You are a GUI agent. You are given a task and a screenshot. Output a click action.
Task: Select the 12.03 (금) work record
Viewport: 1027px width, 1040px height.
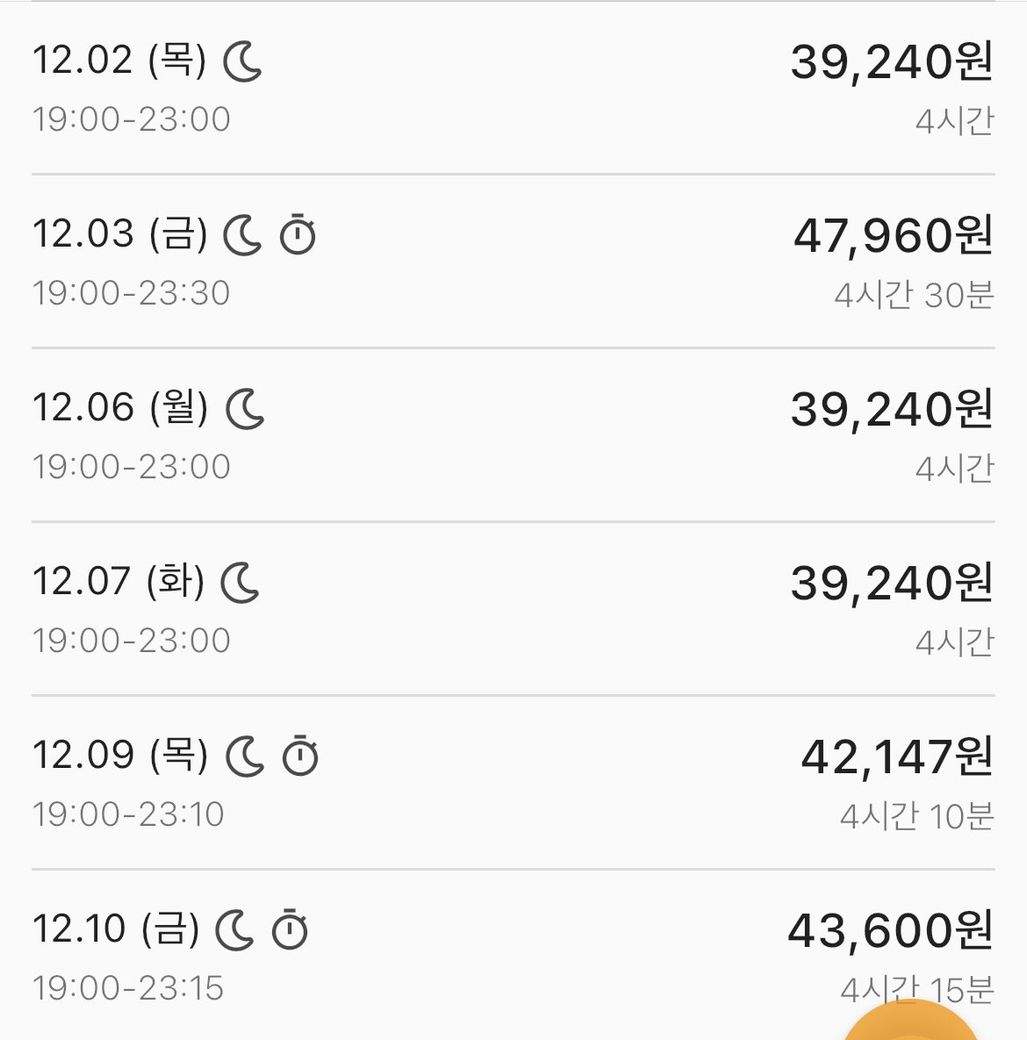pos(512,262)
